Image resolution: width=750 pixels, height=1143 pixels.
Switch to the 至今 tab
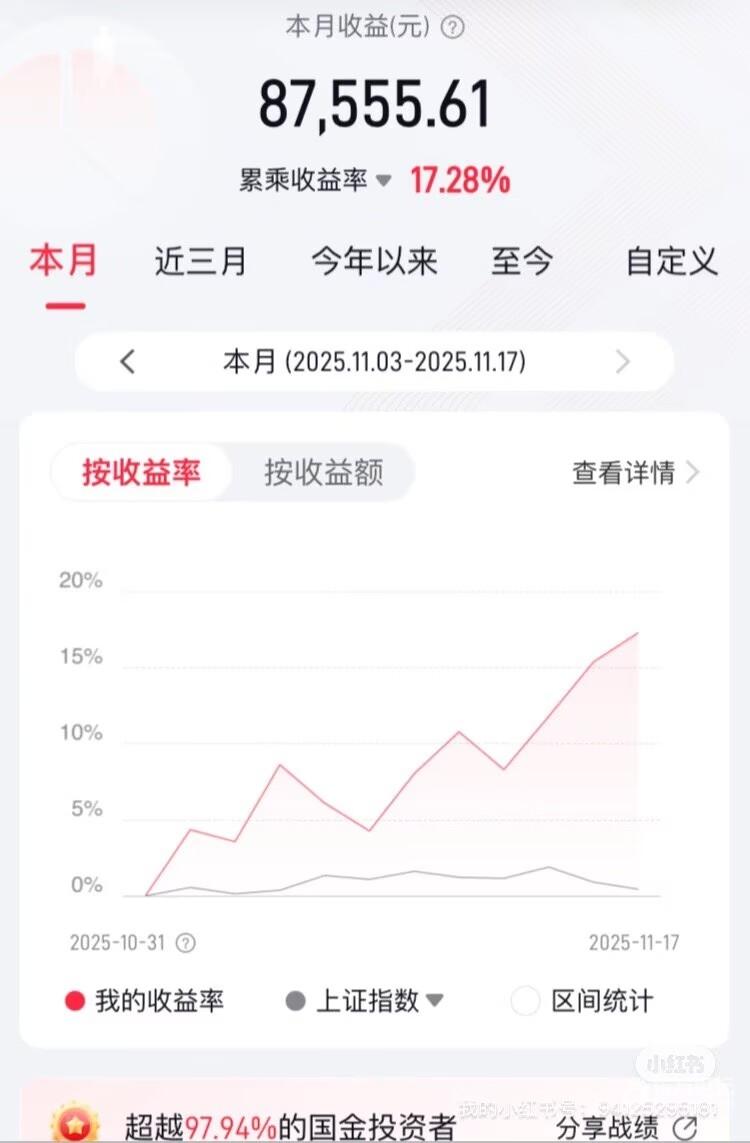(x=521, y=262)
